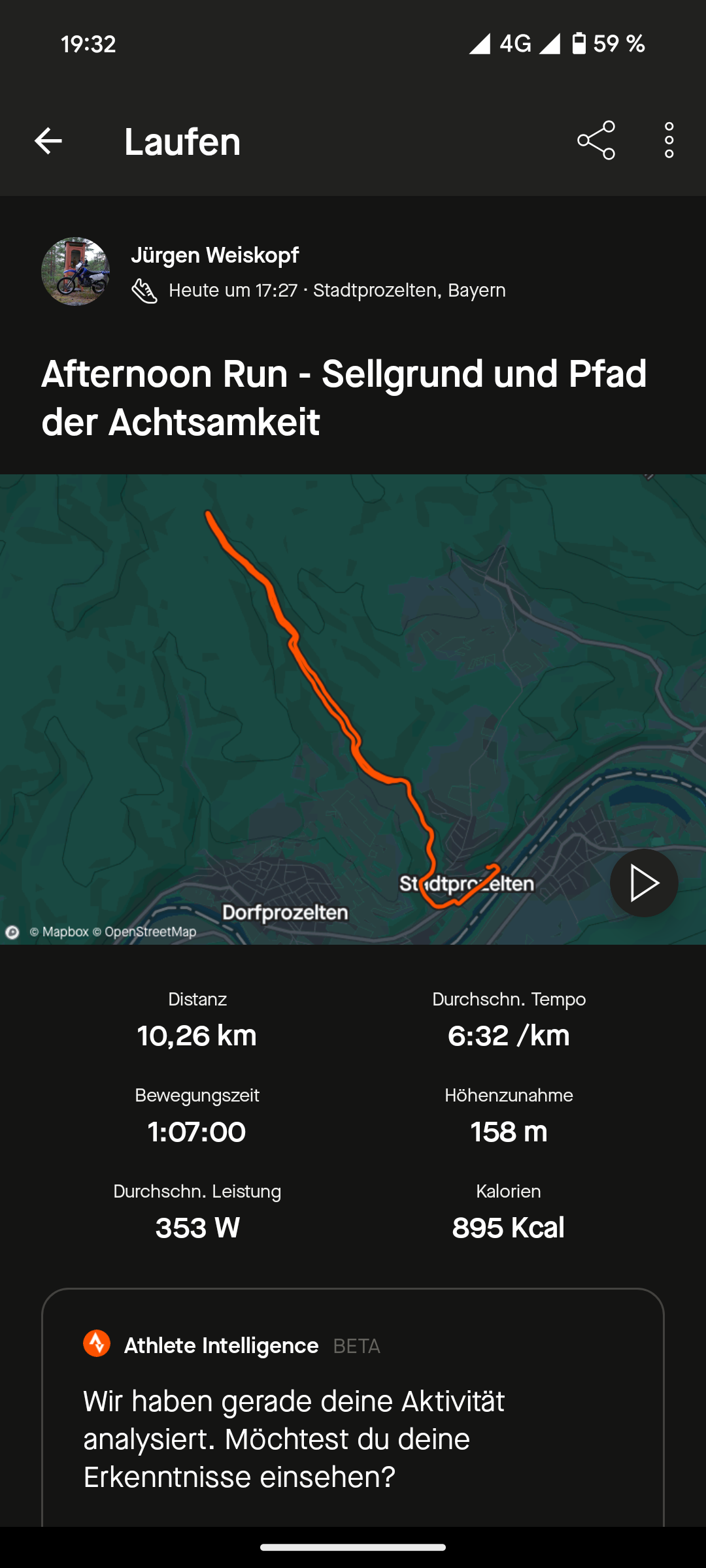Open the route map in full view
The image size is (706, 1568).
(x=353, y=709)
